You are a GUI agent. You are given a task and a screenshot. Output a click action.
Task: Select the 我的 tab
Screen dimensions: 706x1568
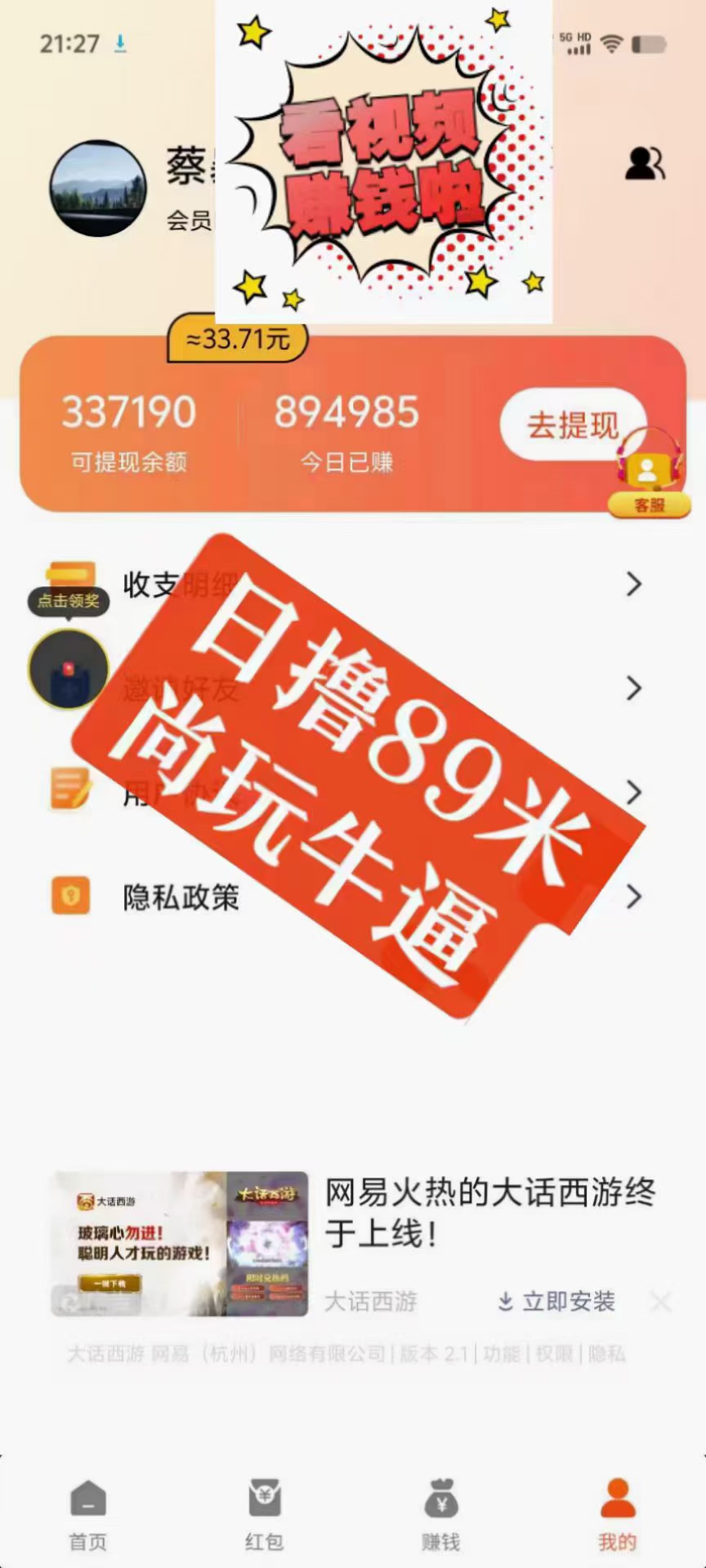tap(617, 1516)
